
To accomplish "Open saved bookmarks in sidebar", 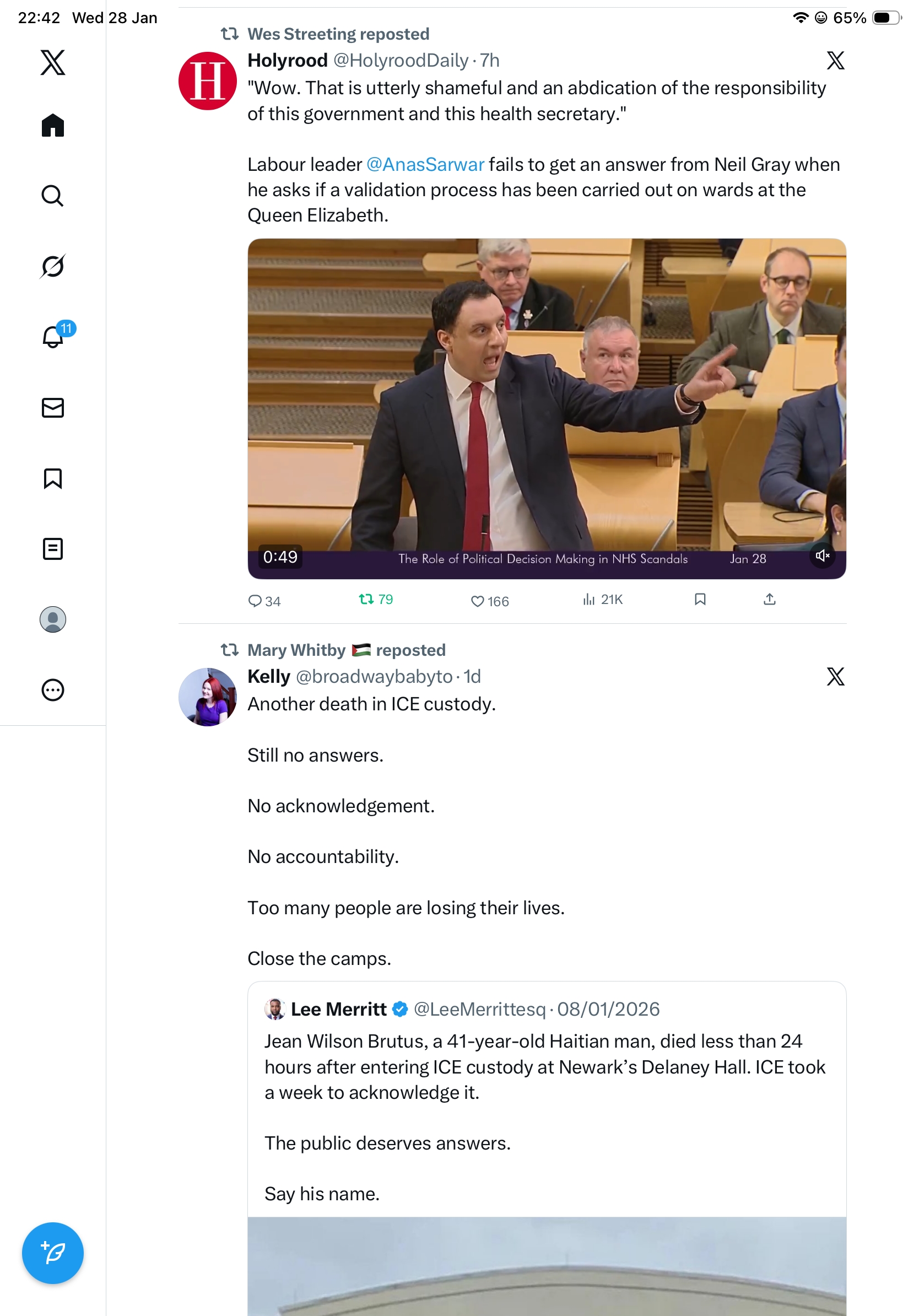I will click(x=53, y=478).
